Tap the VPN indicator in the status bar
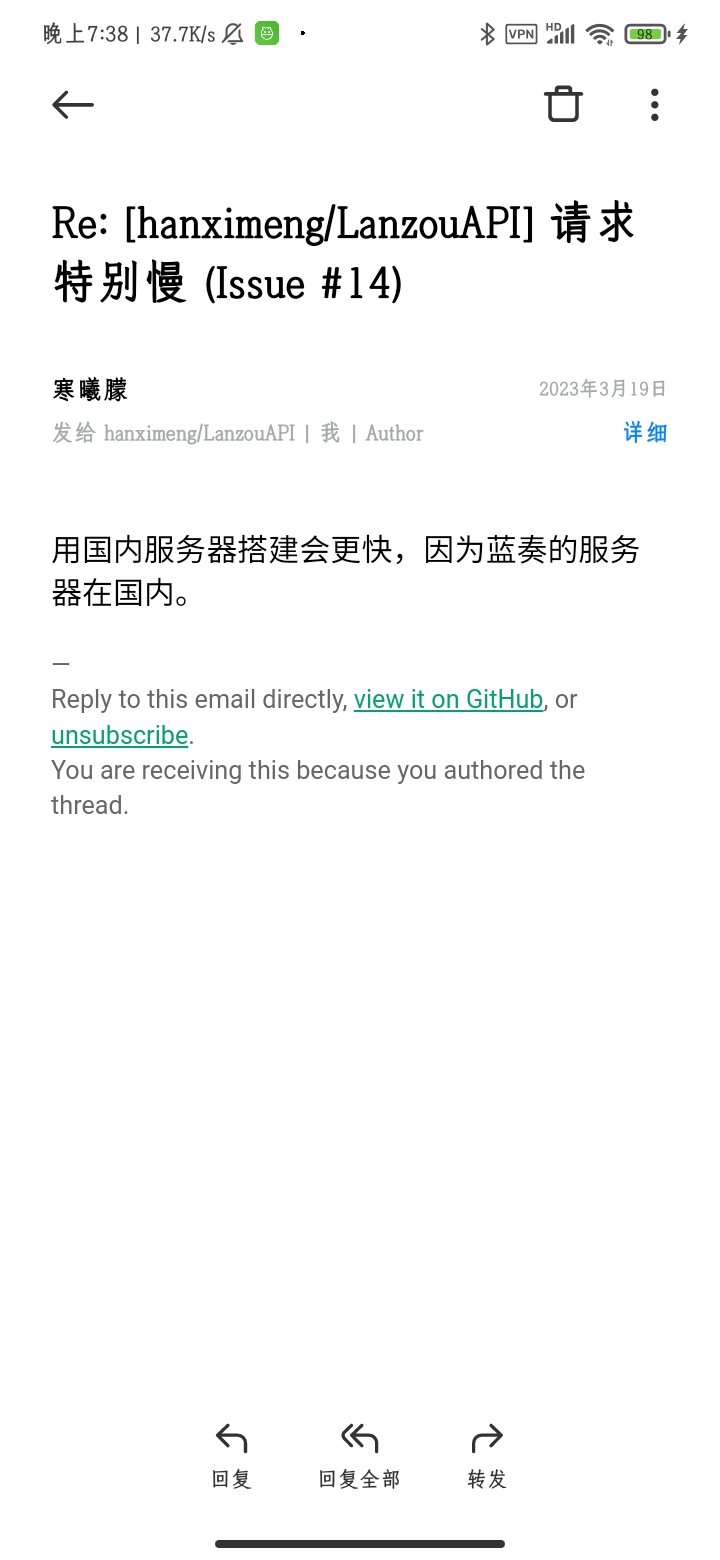 pyautogui.click(x=519, y=33)
